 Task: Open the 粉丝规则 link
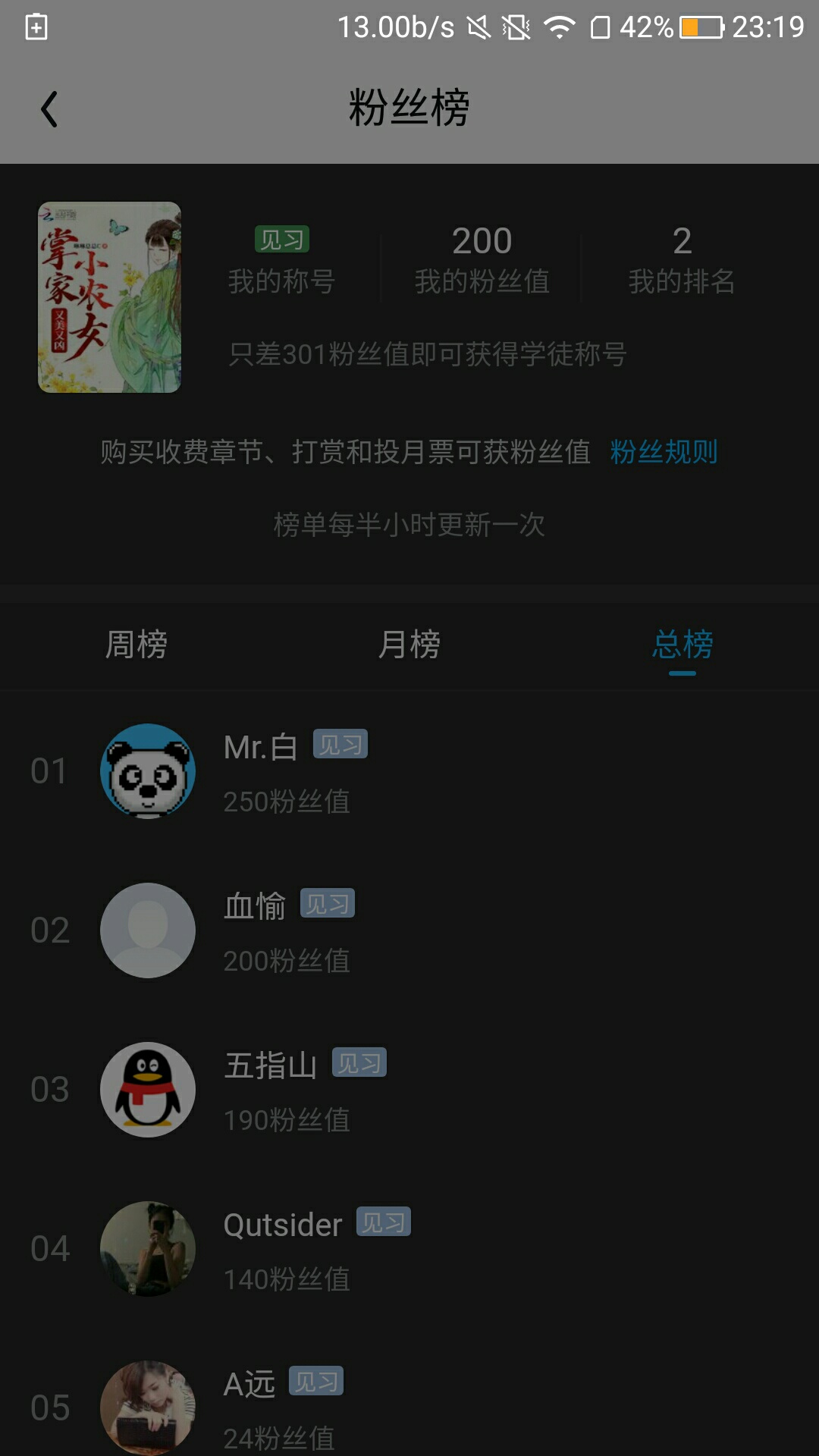pyautogui.click(x=664, y=452)
